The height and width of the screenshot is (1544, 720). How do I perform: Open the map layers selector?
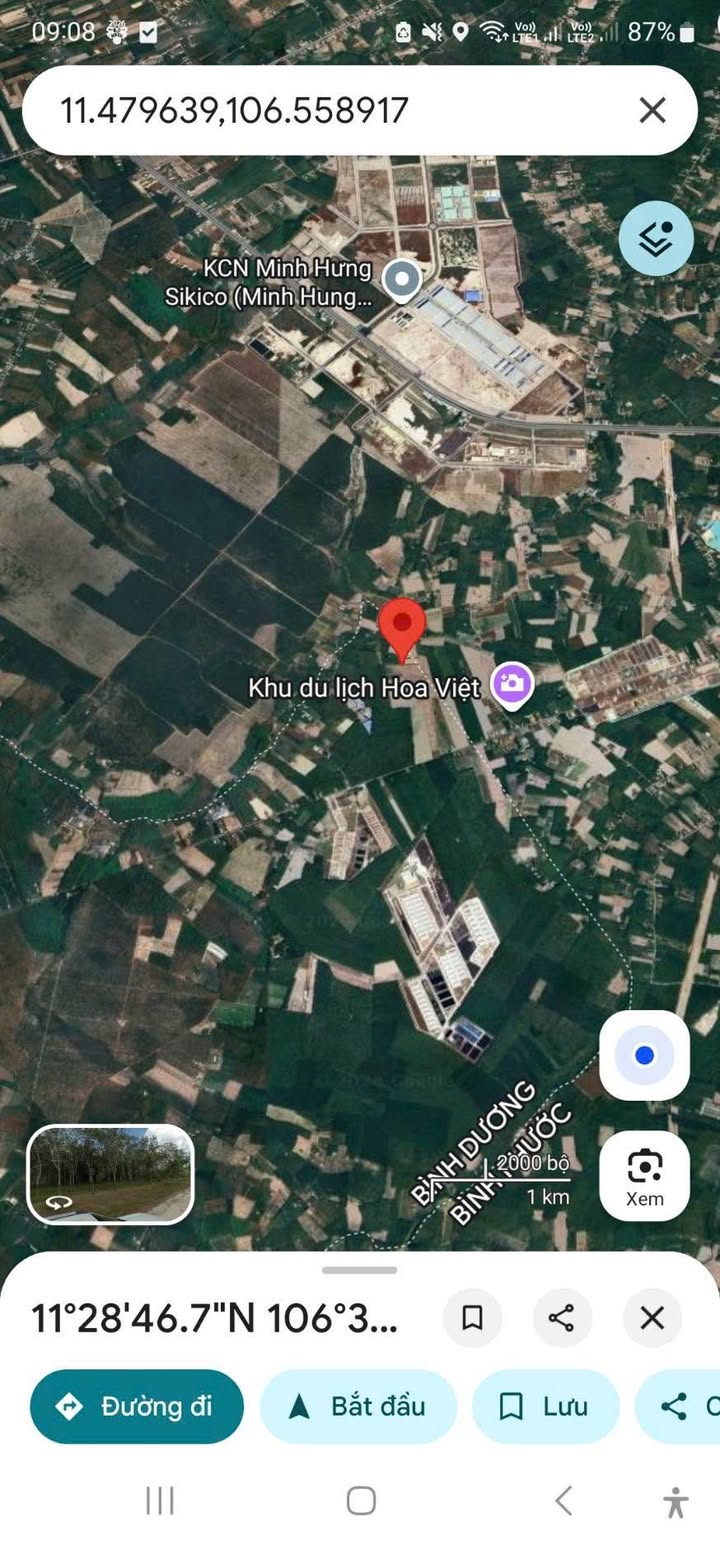(x=655, y=238)
